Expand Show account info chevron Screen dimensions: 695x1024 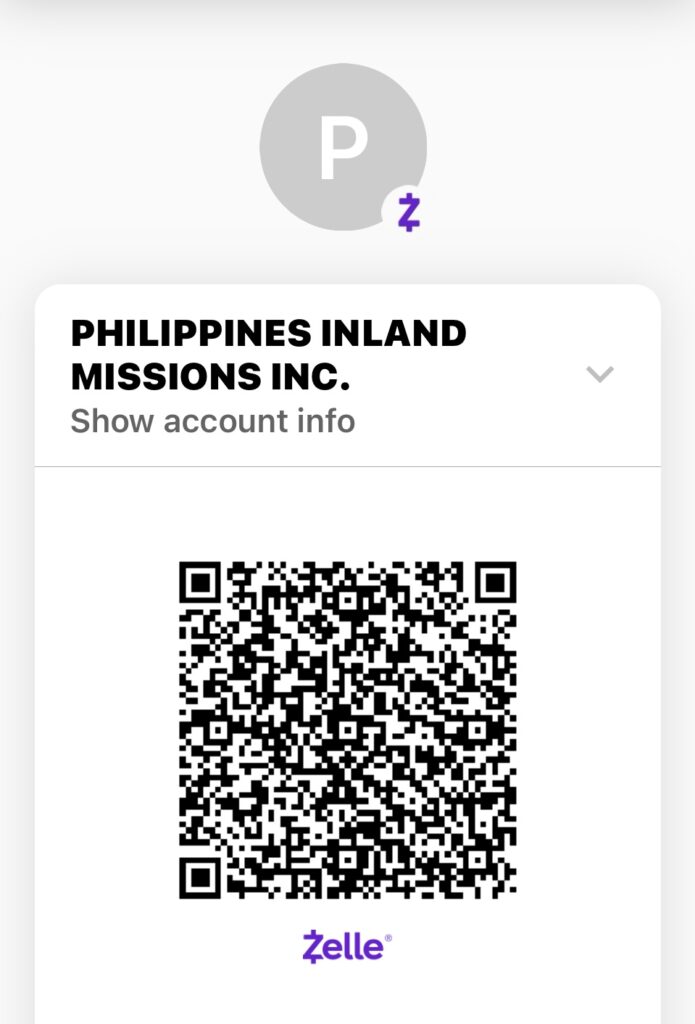click(x=599, y=375)
